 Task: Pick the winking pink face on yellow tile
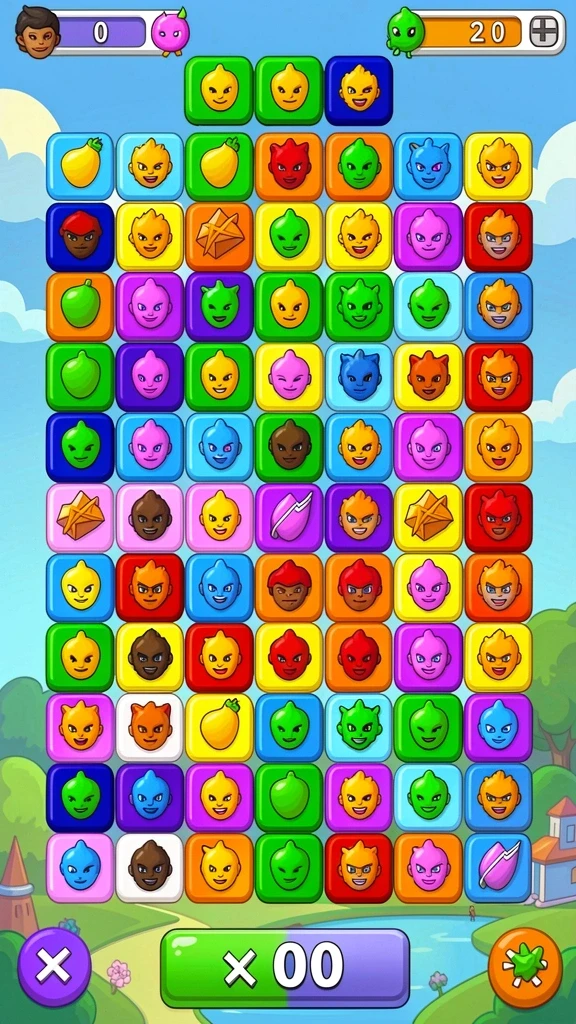pyautogui.click(x=289, y=377)
